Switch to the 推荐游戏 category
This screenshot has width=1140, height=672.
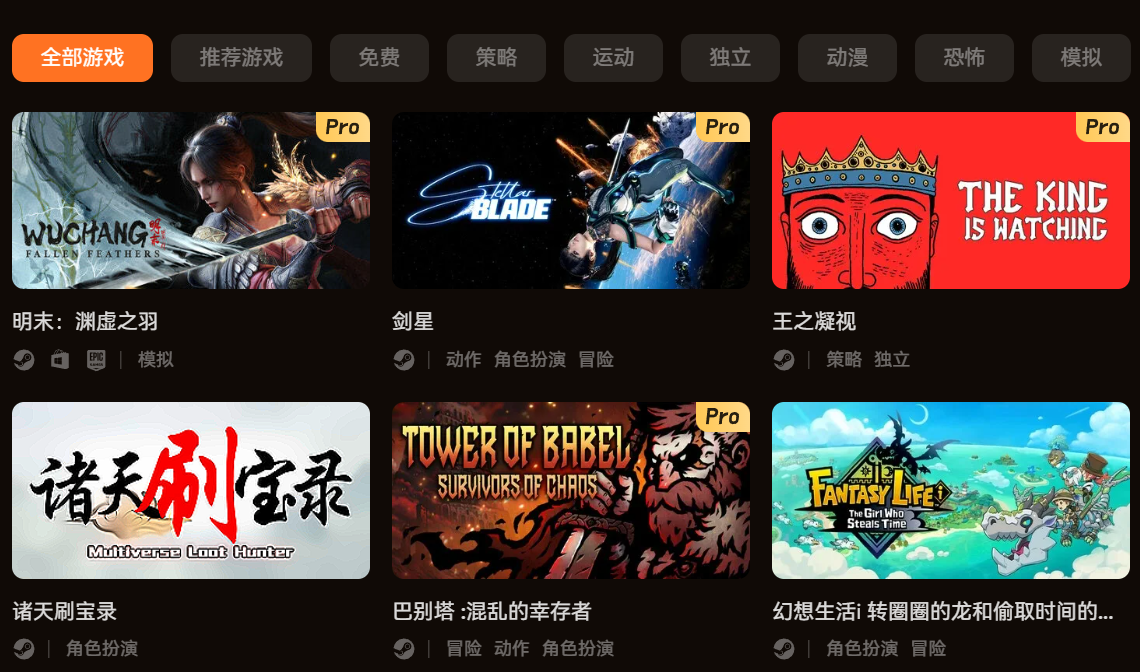coord(241,58)
